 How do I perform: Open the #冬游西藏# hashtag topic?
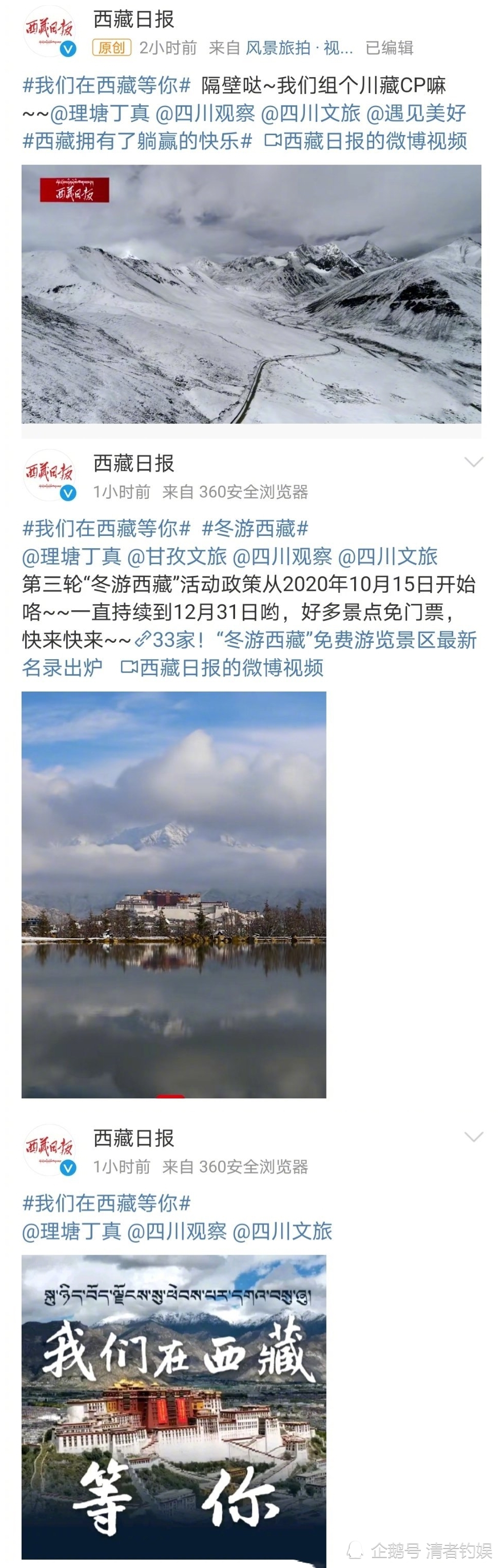pyautogui.click(x=255, y=528)
